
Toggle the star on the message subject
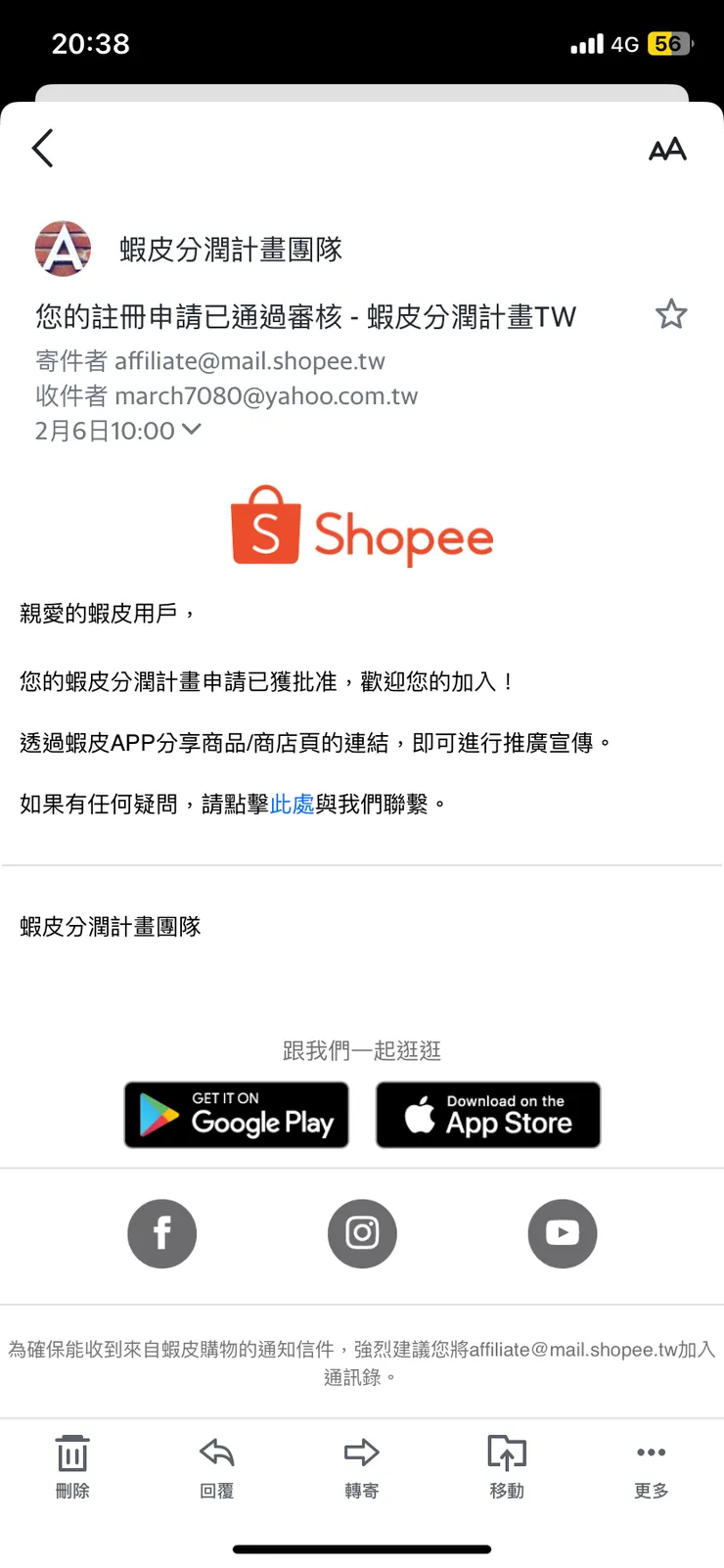coord(671,314)
